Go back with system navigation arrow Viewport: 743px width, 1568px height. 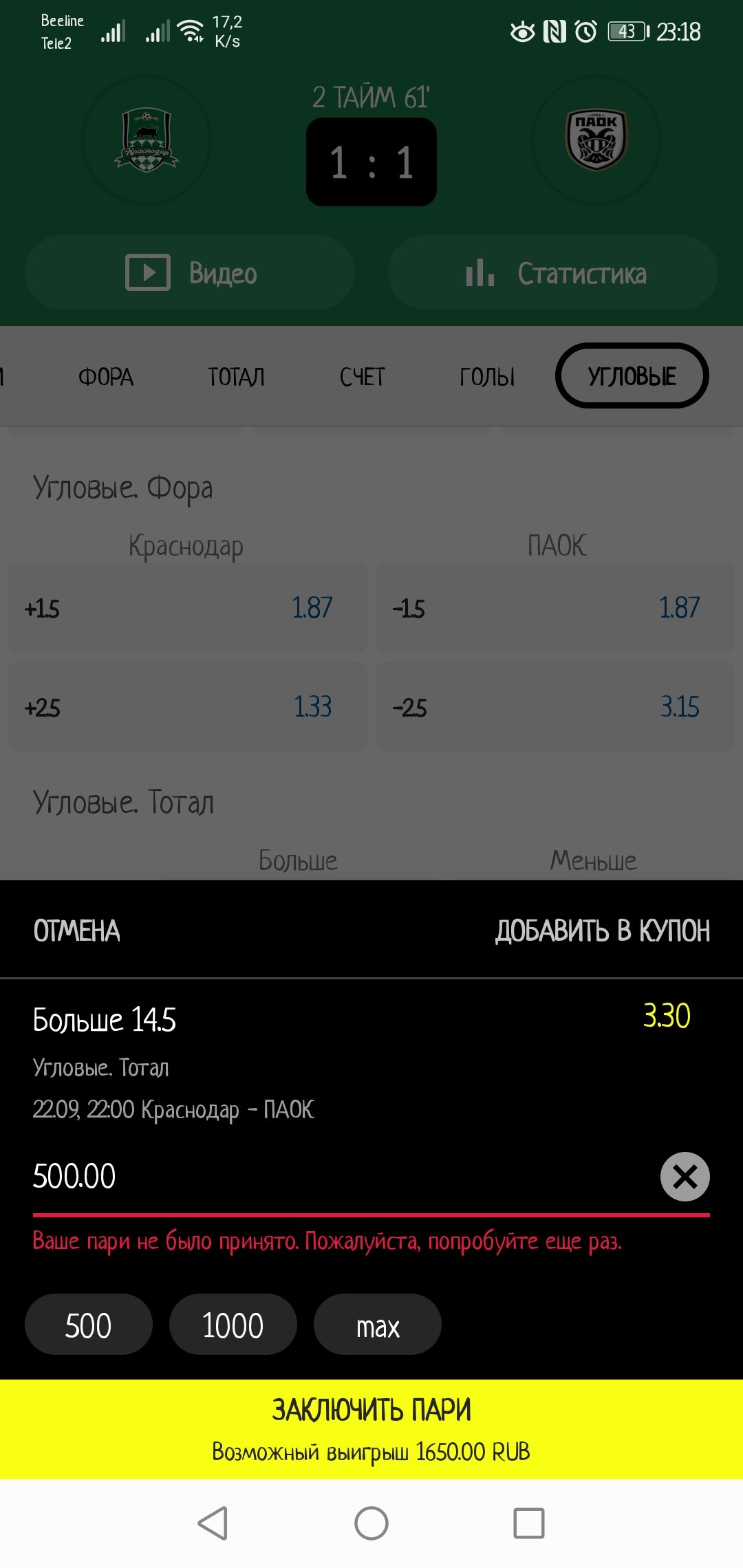click(x=213, y=1523)
